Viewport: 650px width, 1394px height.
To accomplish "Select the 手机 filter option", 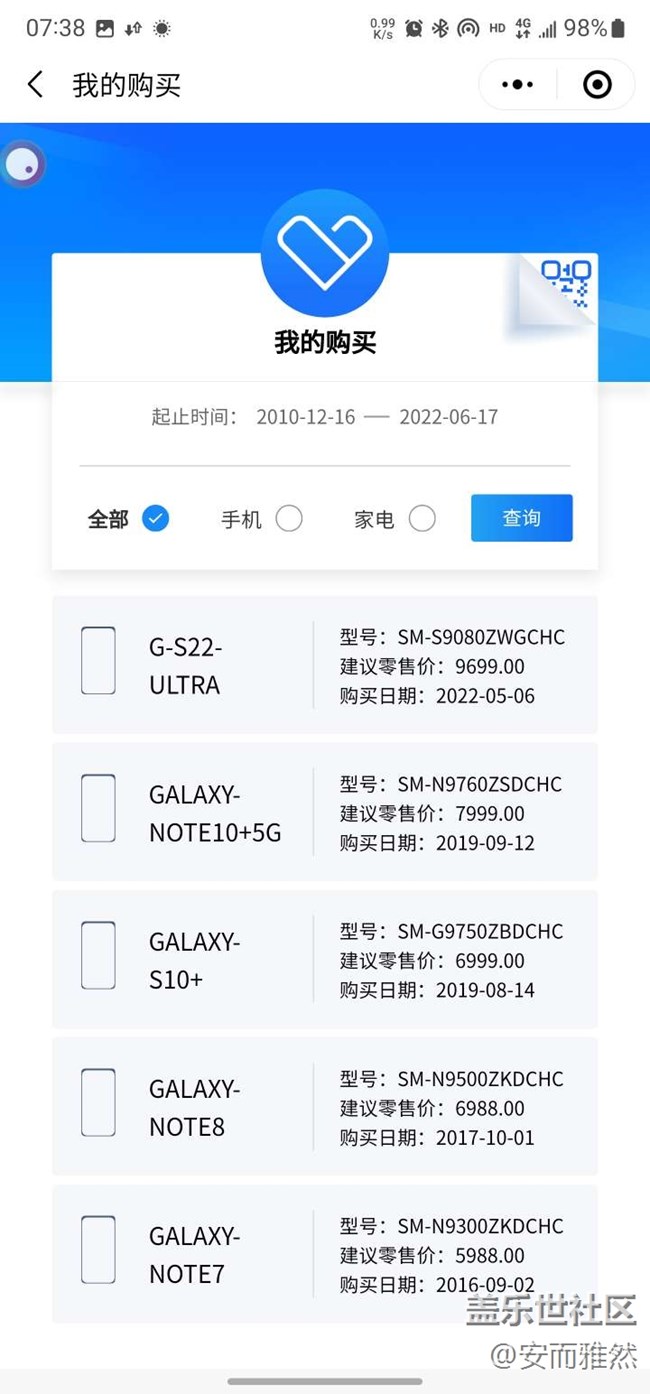I will click(261, 519).
